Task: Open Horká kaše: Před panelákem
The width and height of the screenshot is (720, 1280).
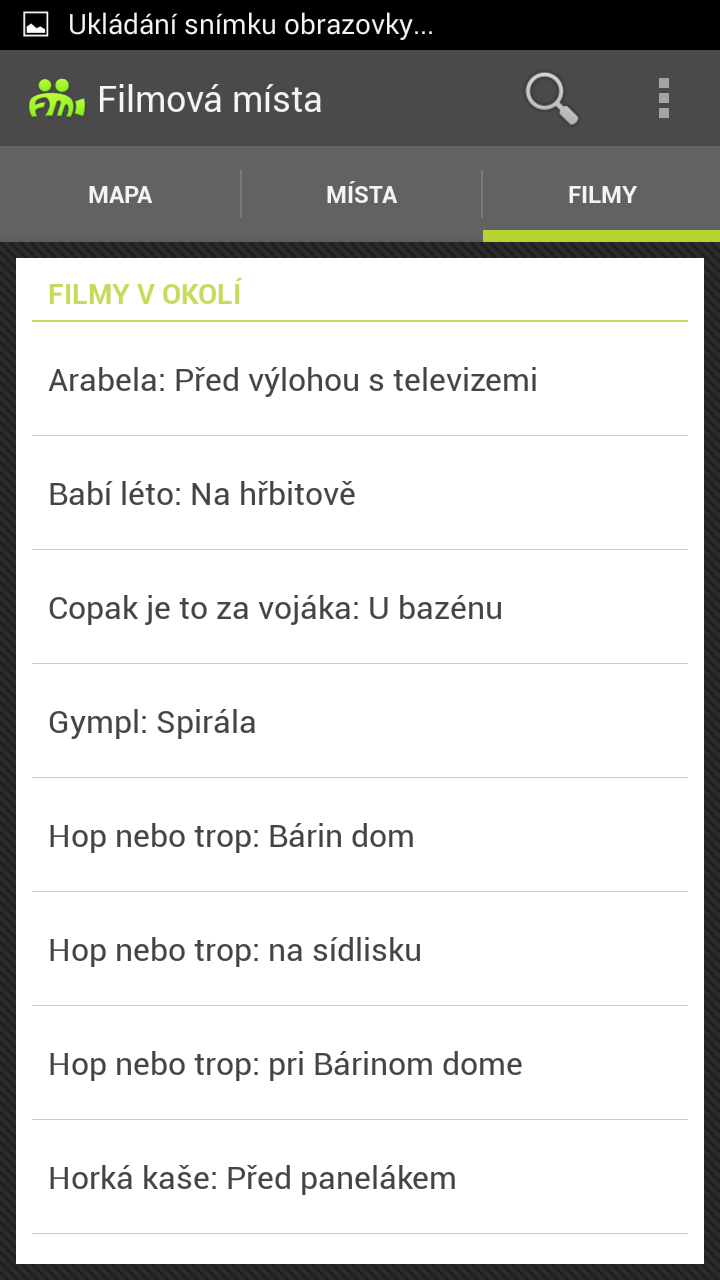Action: pyautogui.click(x=360, y=1177)
